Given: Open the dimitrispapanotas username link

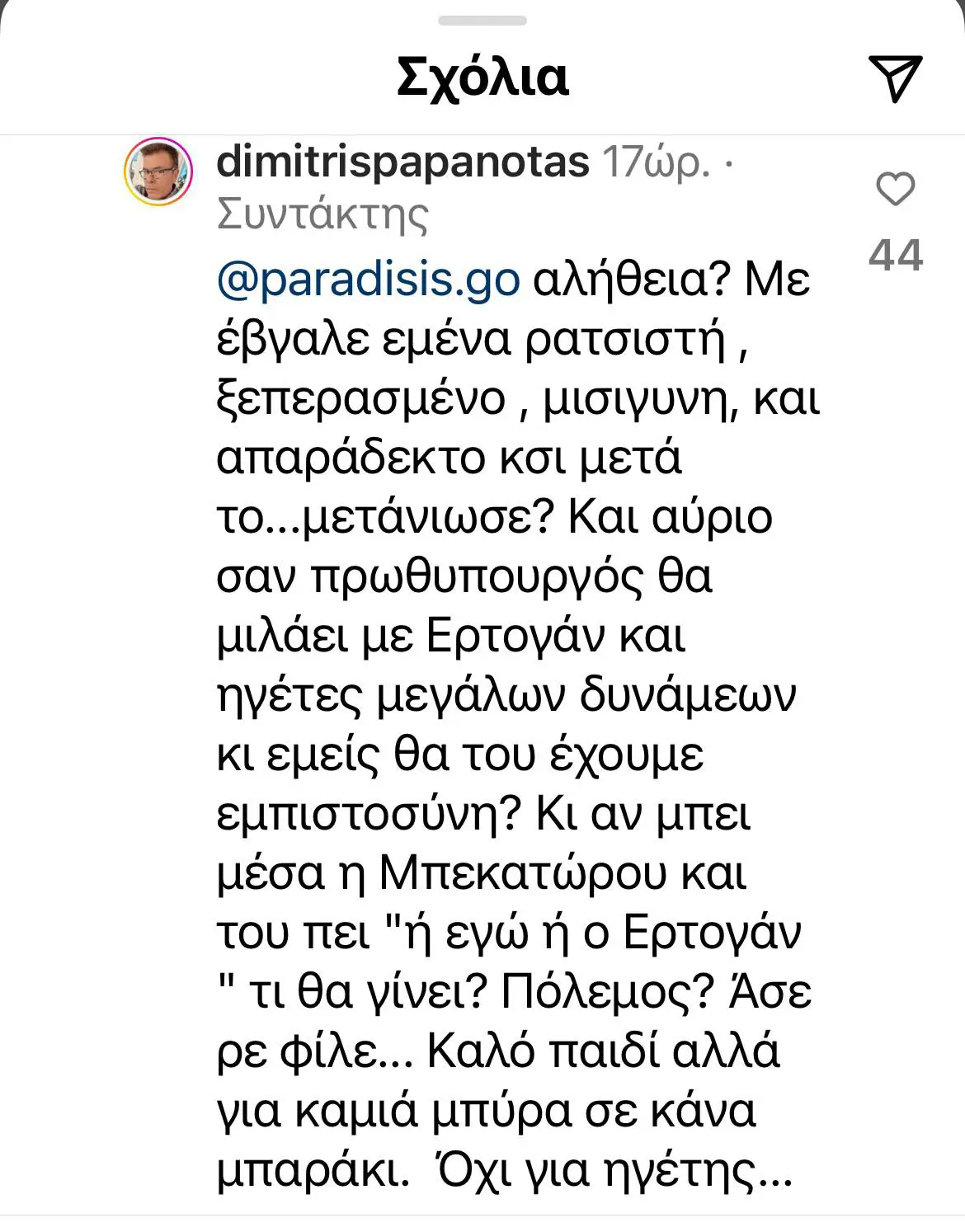Looking at the screenshot, I should [402, 162].
